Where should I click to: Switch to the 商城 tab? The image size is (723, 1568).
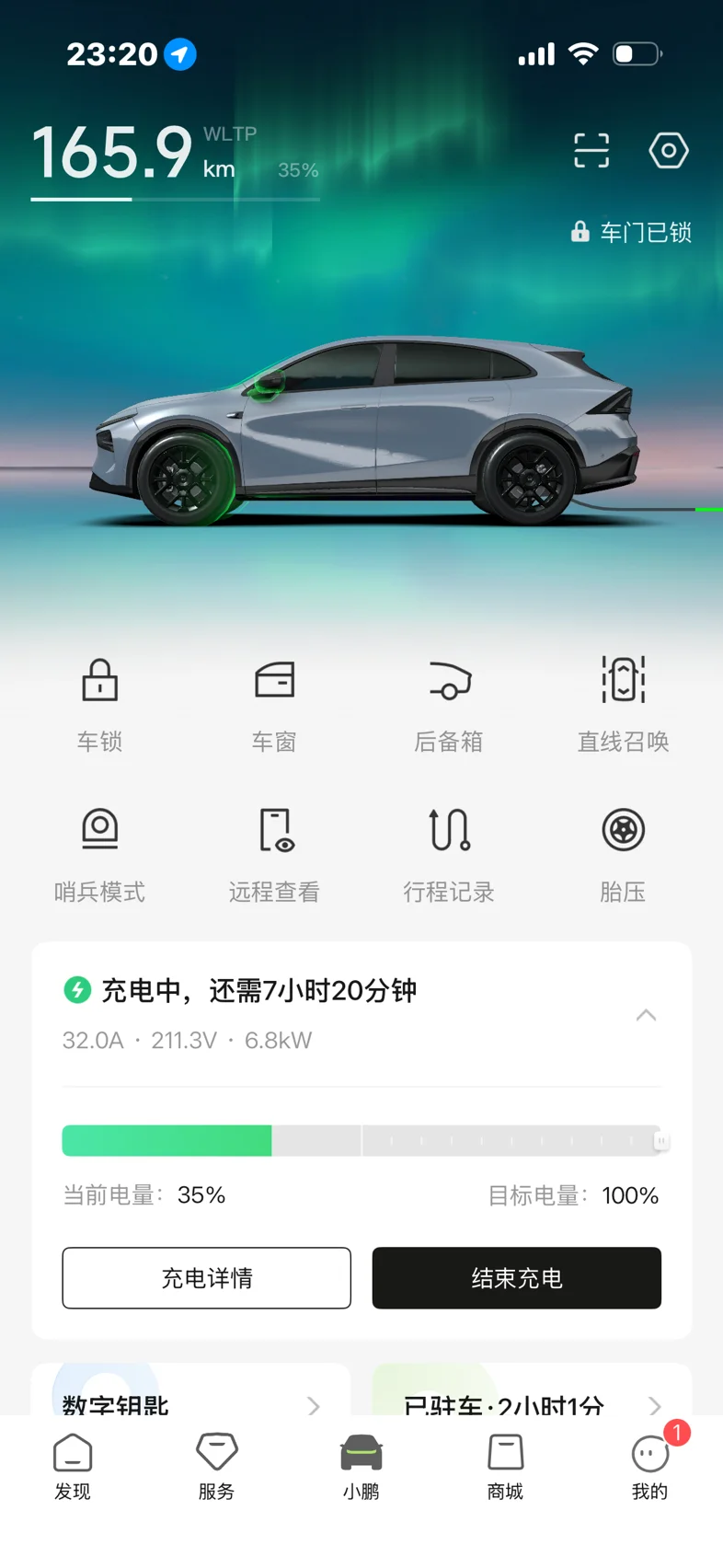pos(505,1467)
